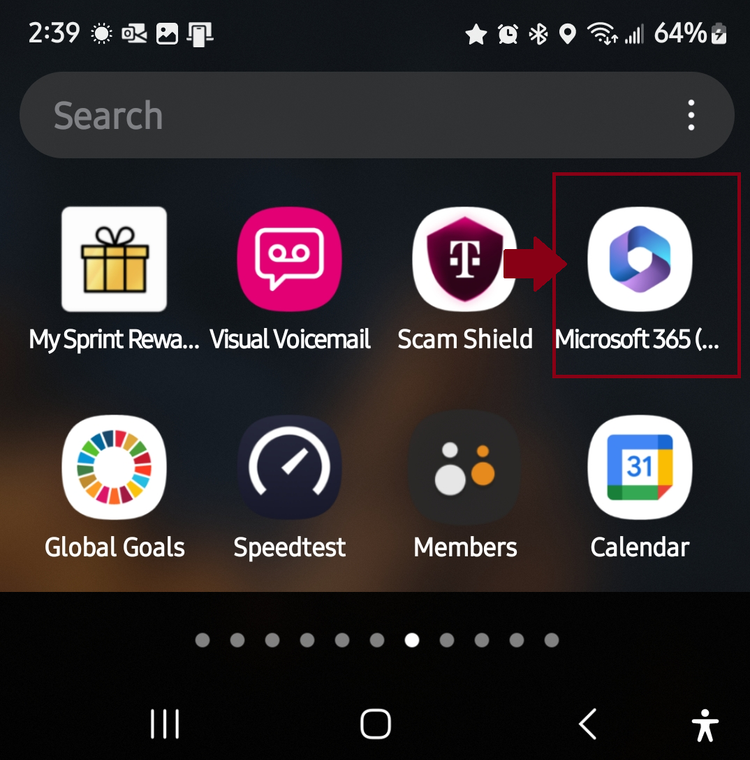This screenshot has width=750, height=760.
Task: Open the accessibility shortcut button
Action: tap(705, 723)
